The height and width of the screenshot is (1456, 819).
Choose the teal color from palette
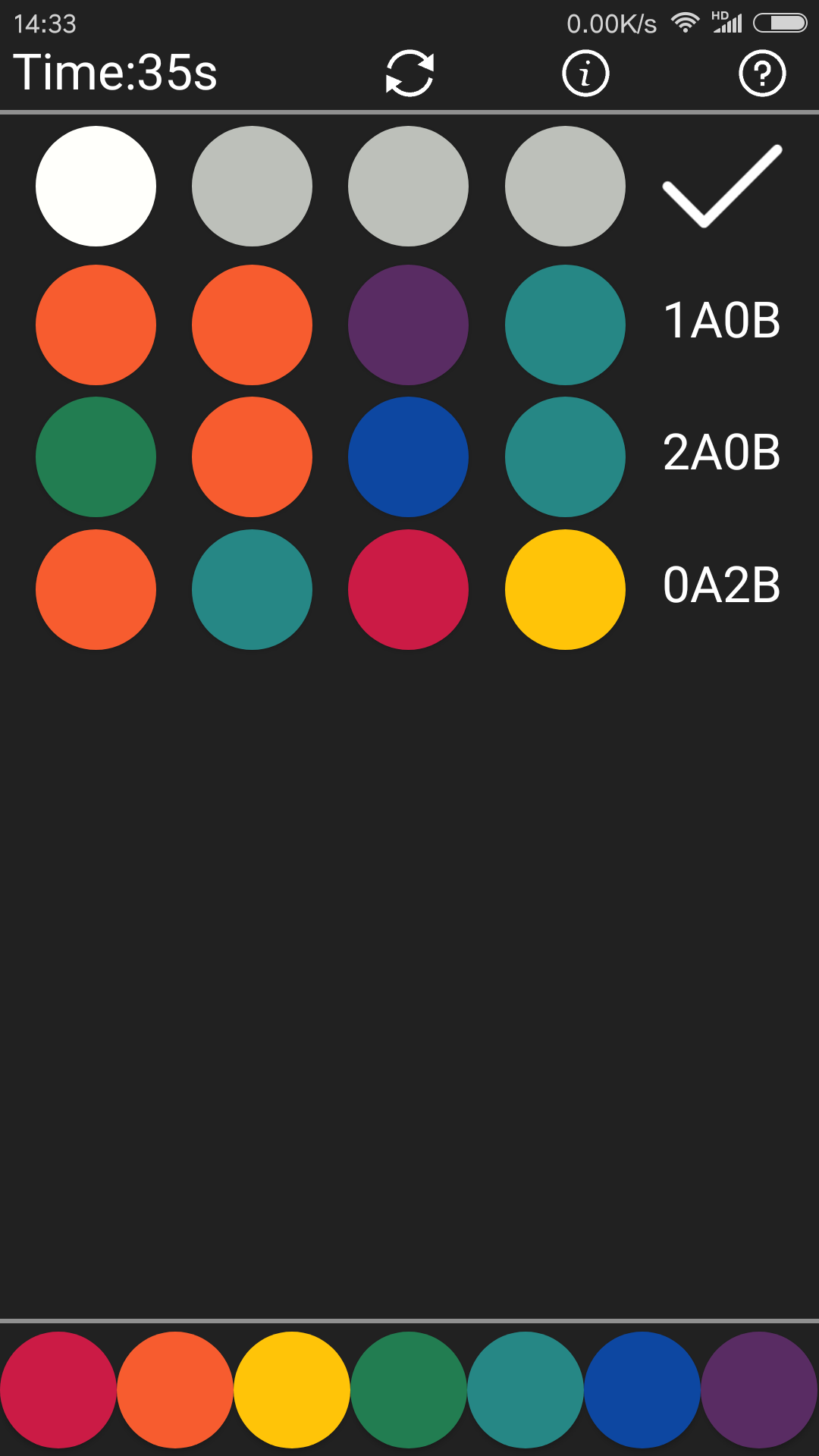(x=526, y=1389)
